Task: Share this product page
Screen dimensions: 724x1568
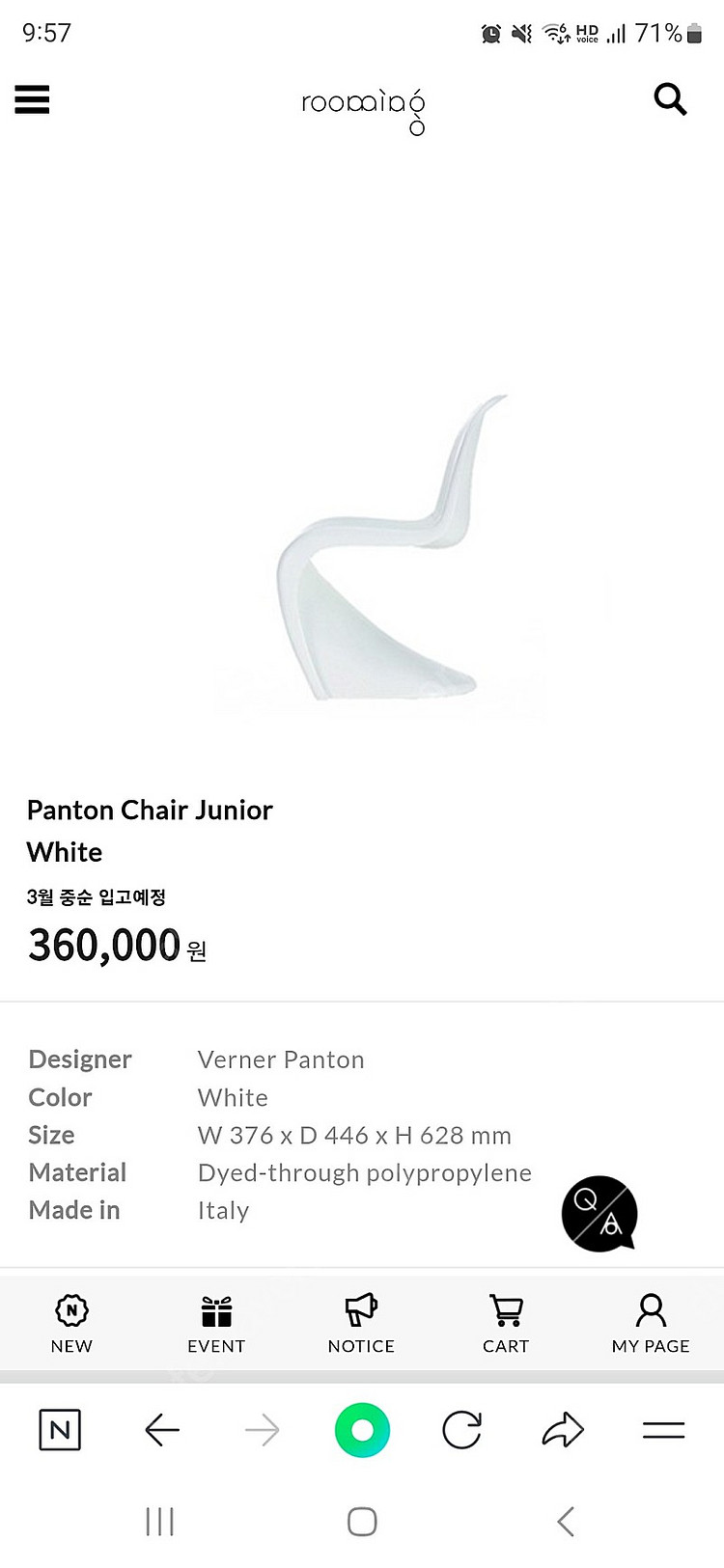Action: pos(563,1429)
